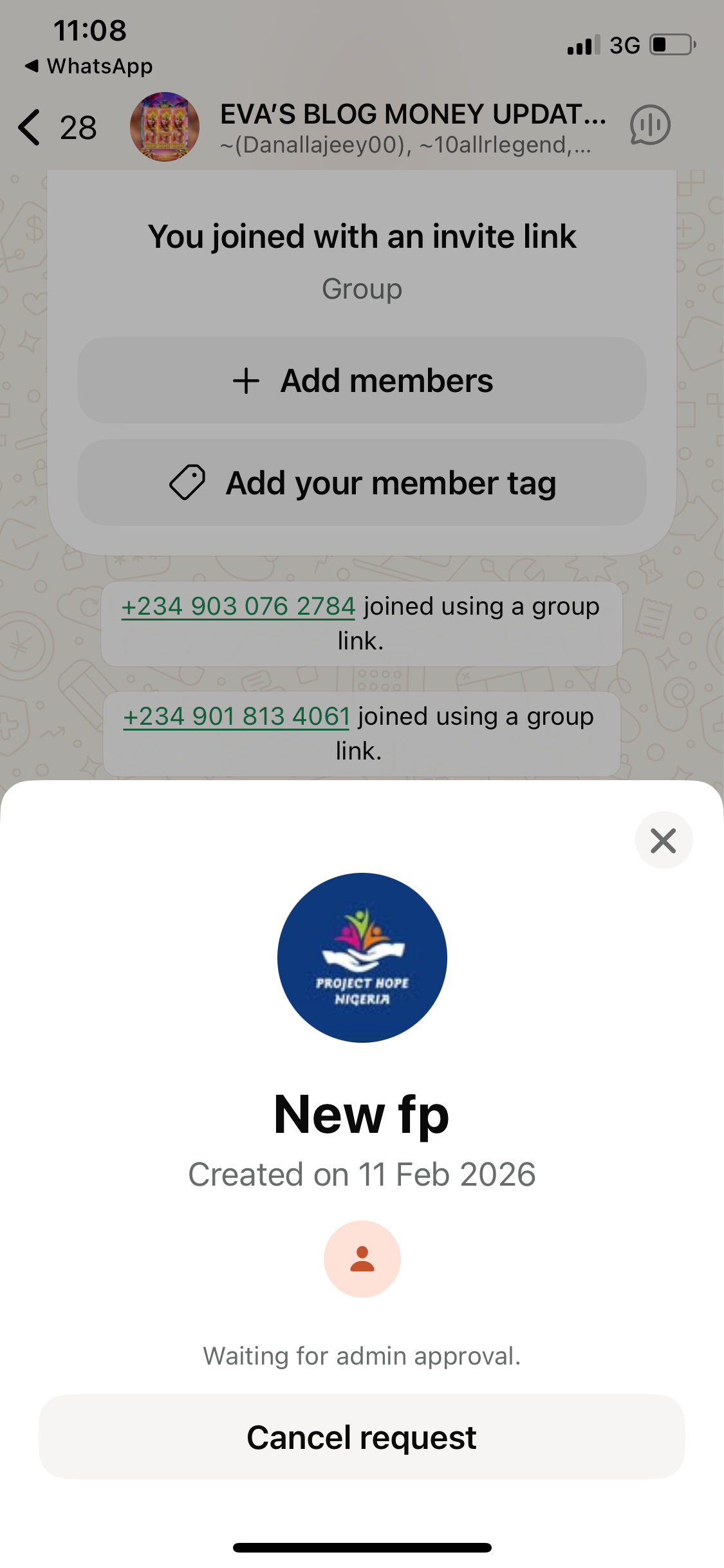Tap Add members button
The width and height of the screenshot is (724, 1568).
click(x=362, y=380)
